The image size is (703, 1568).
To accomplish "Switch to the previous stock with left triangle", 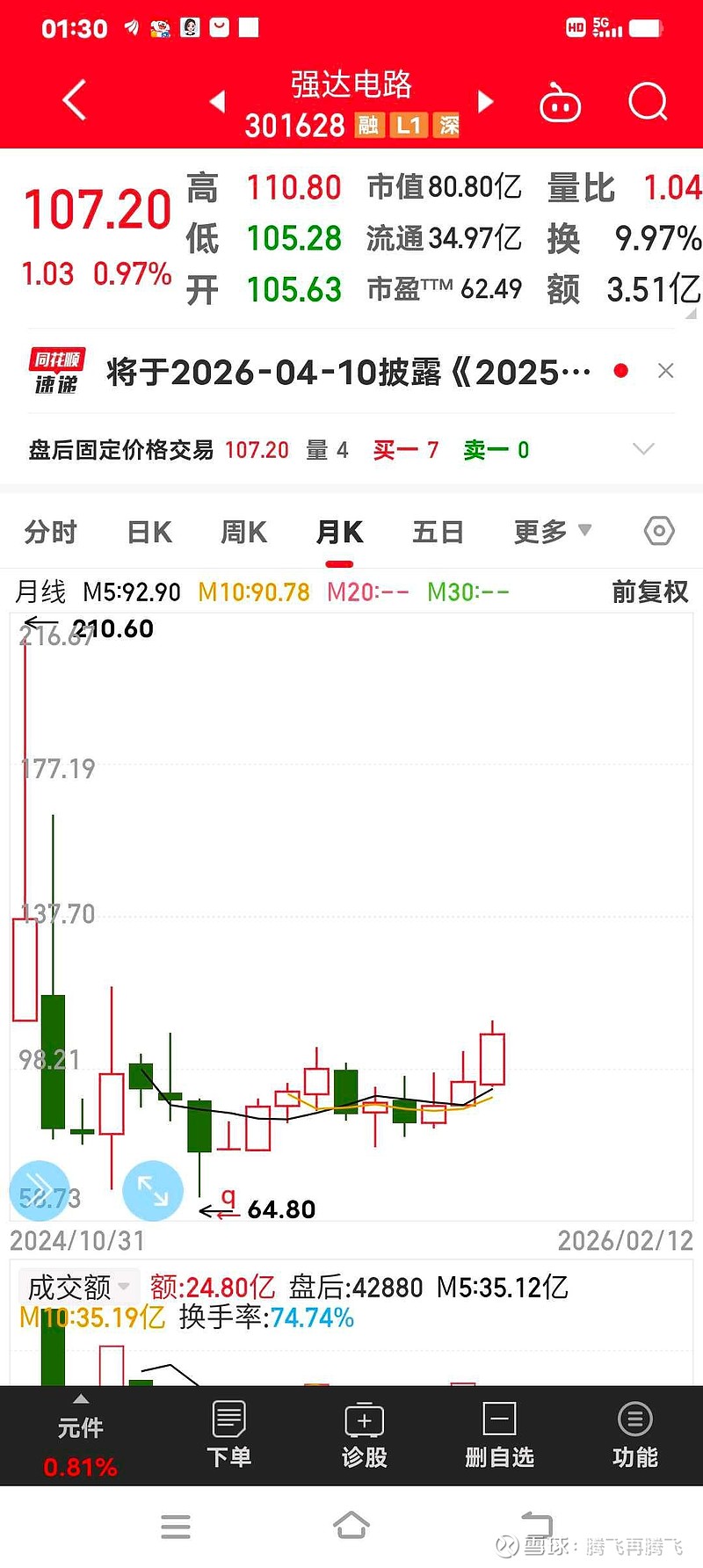I will (x=217, y=102).
